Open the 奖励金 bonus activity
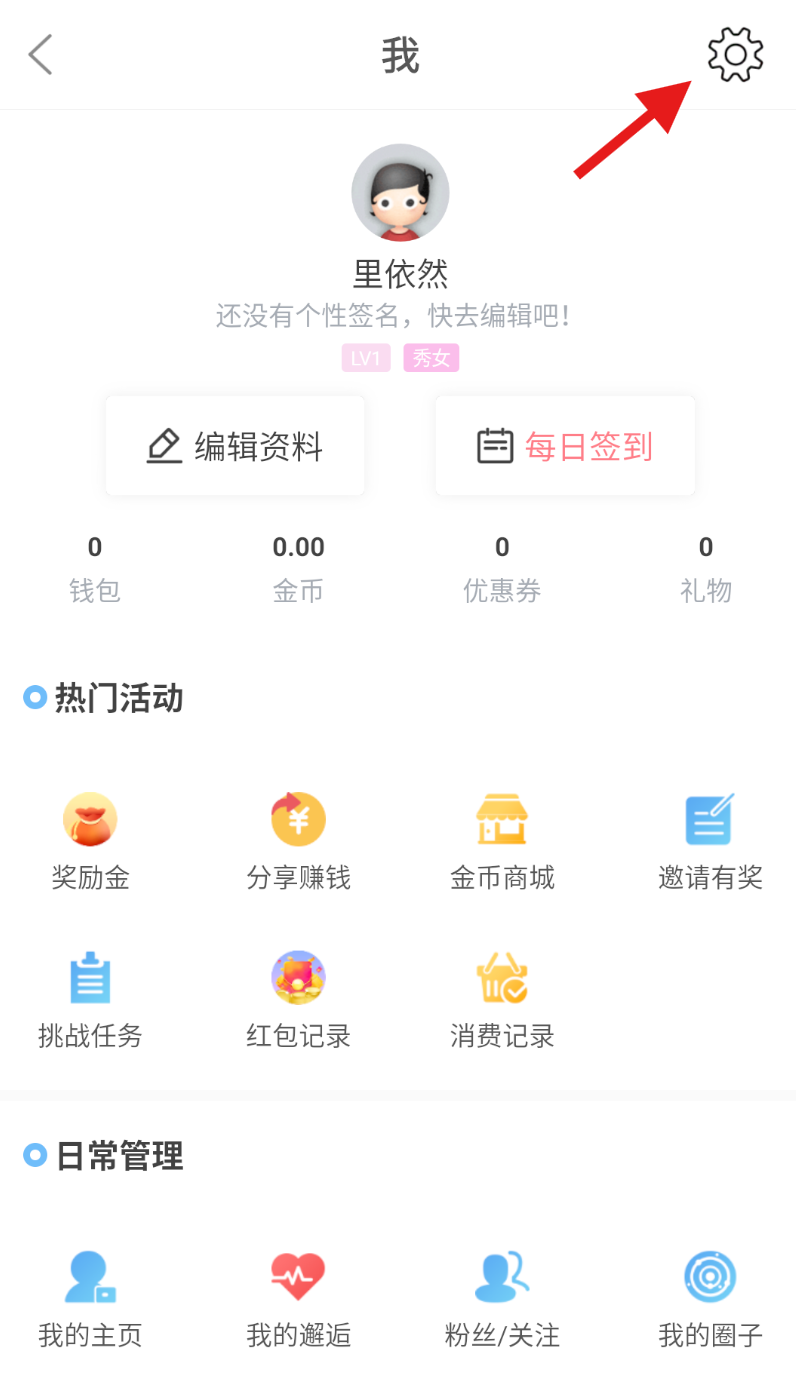 pos(90,842)
